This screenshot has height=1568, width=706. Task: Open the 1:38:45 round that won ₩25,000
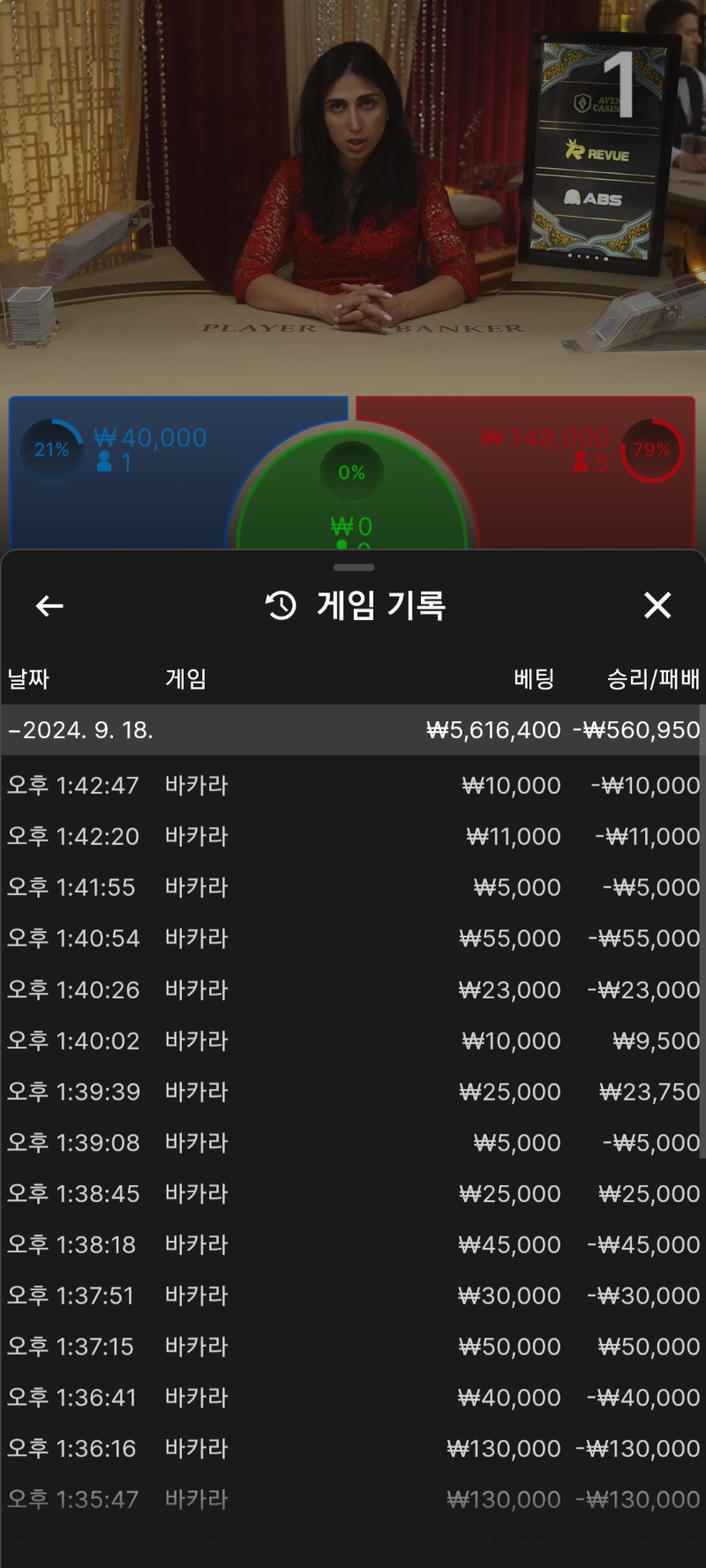click(x=353, y=1193)
